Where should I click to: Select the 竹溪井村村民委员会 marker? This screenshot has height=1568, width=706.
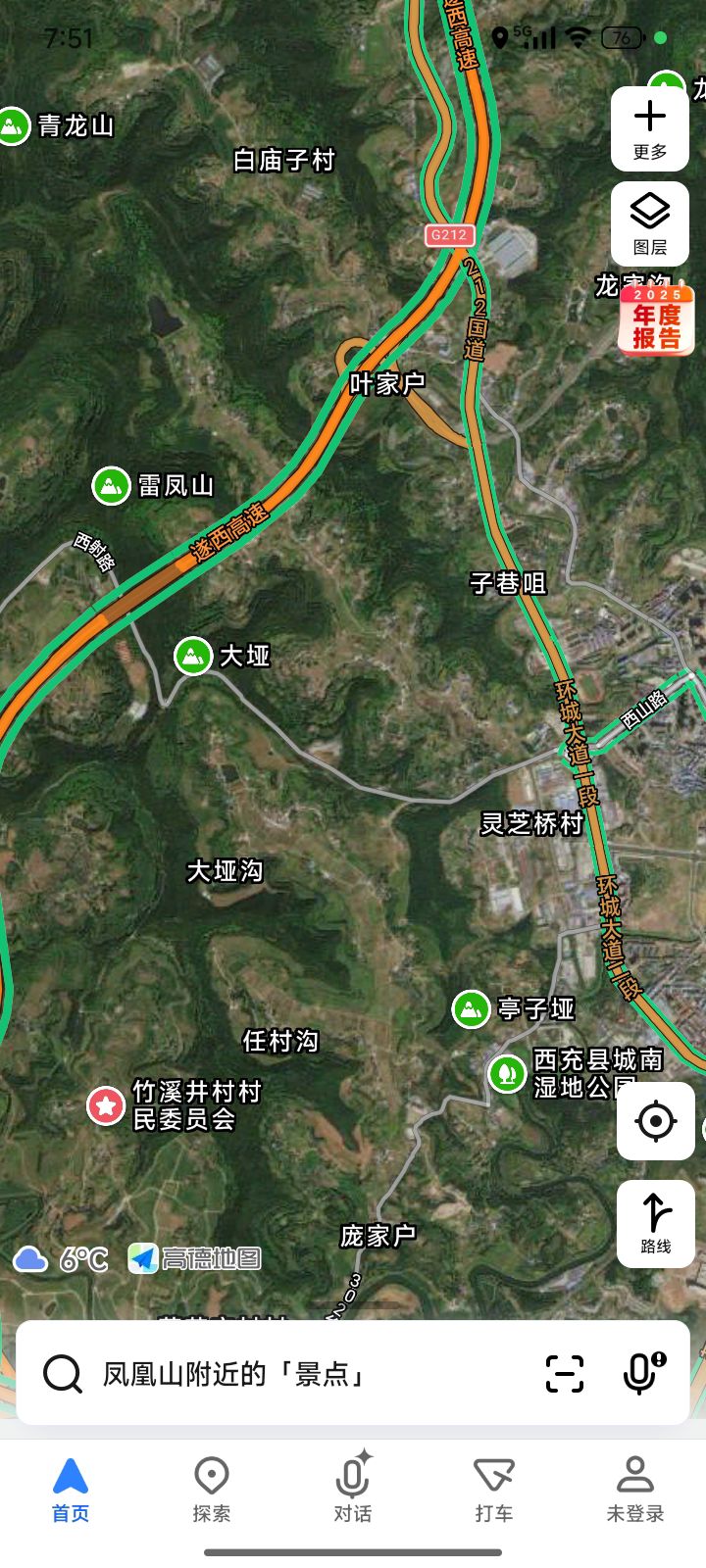pyautogui.click(x=106, y=1105)
